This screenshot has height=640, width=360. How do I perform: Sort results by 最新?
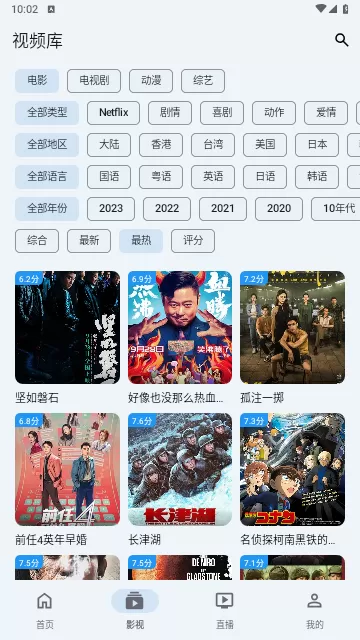click(89, 241)
